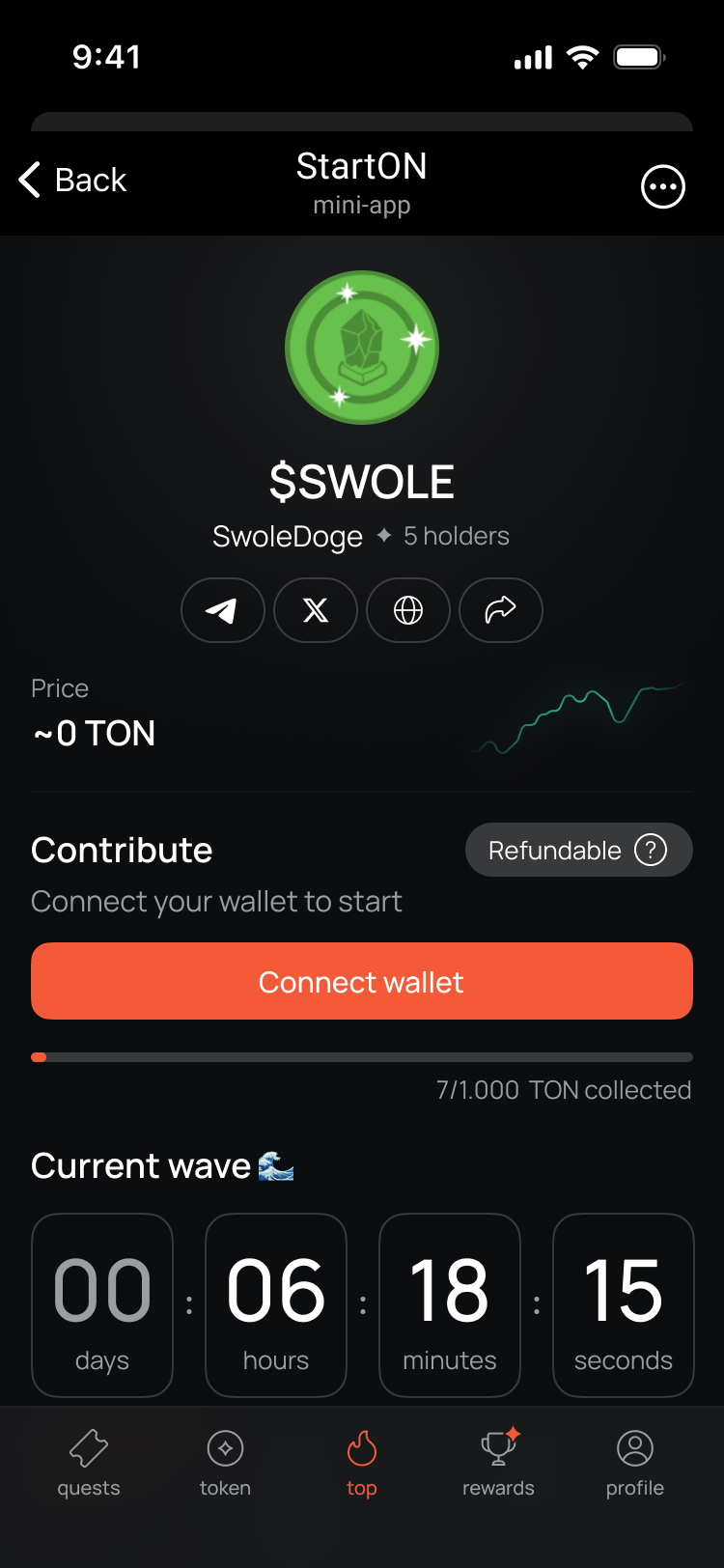Image resolution: width=724 pixels, height=1568 pixels.
Task: Open the three-dot options menu
Action: click(x=663, y=186)
